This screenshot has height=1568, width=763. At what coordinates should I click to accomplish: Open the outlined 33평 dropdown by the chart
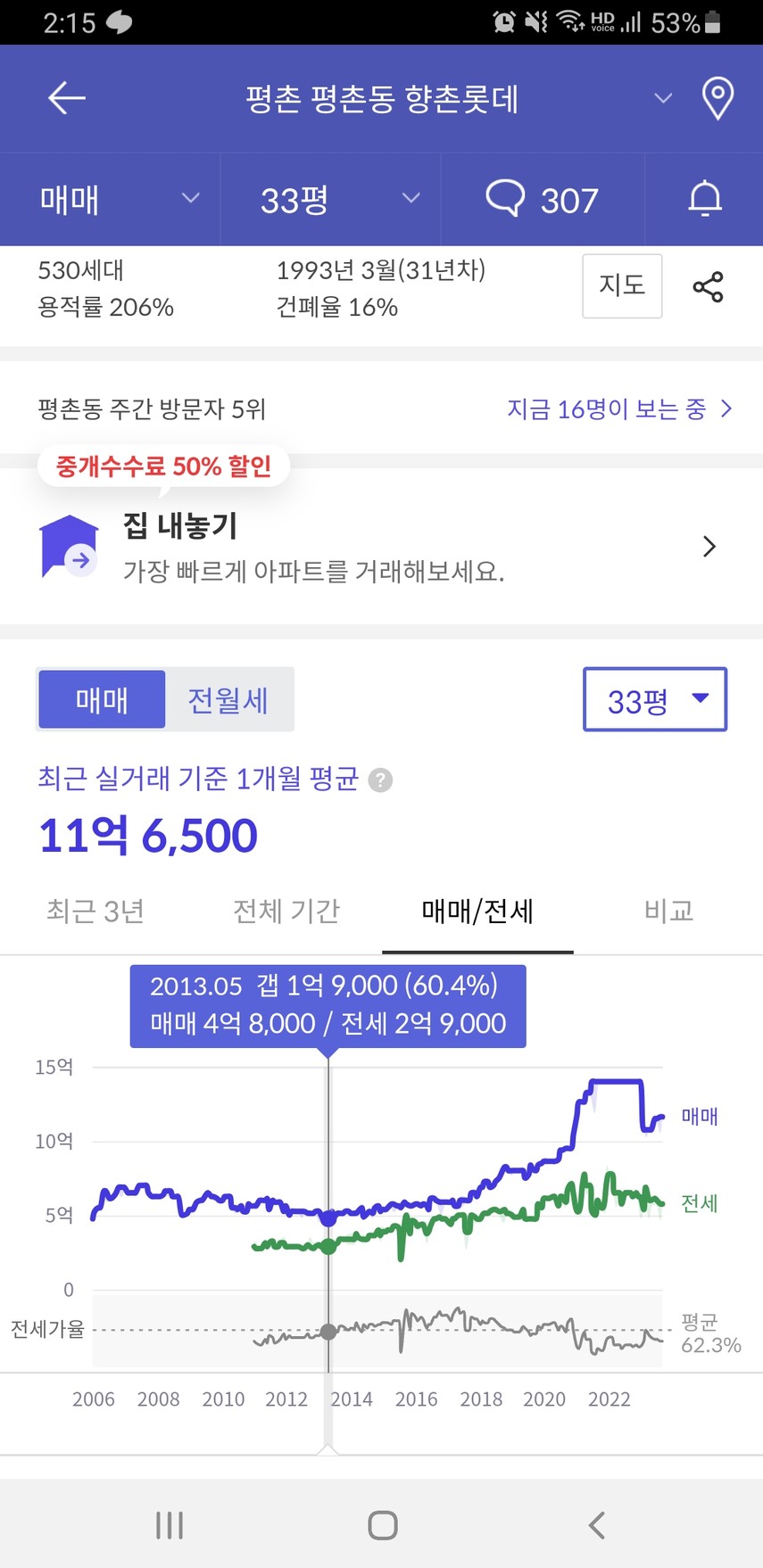tap(655, 699)
